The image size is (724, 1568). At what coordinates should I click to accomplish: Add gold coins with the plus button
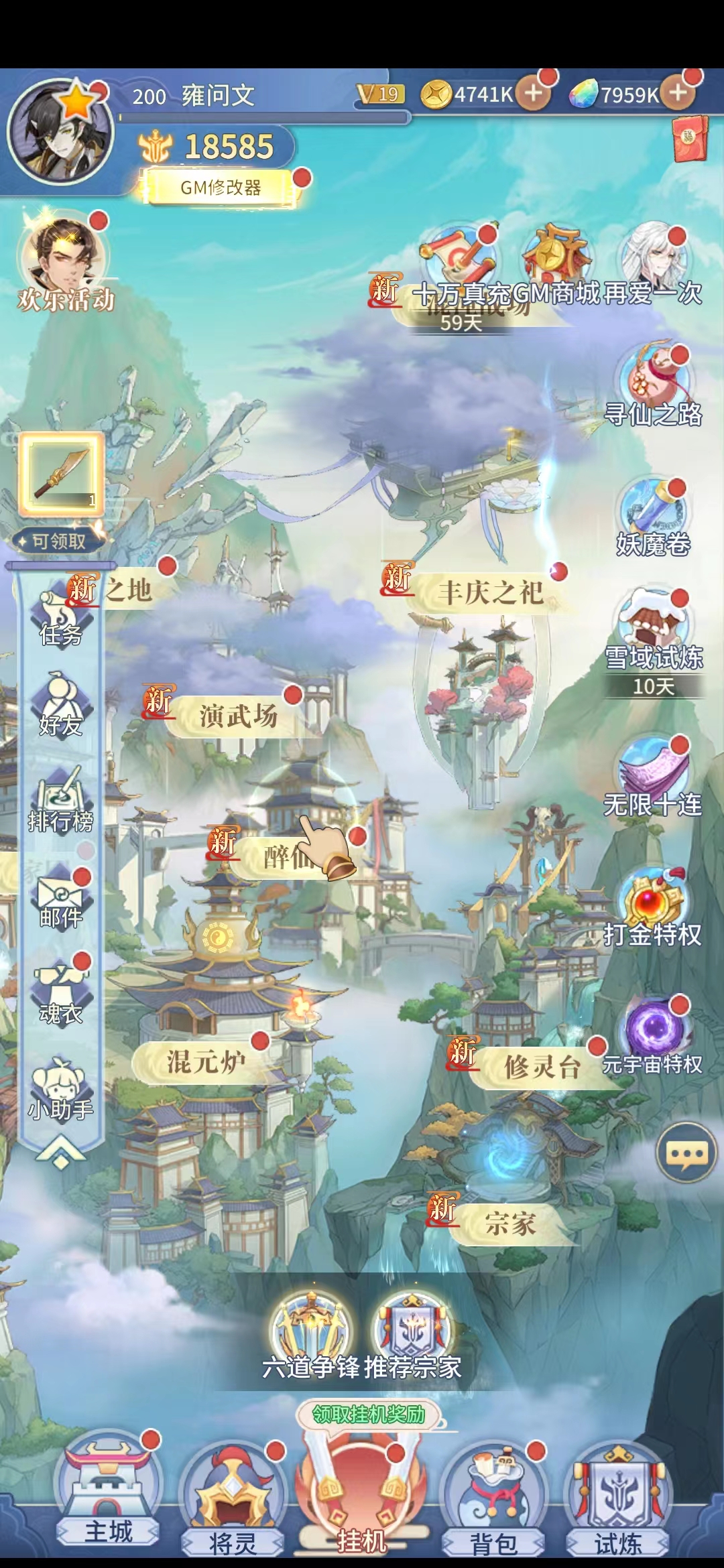(534, 93)
